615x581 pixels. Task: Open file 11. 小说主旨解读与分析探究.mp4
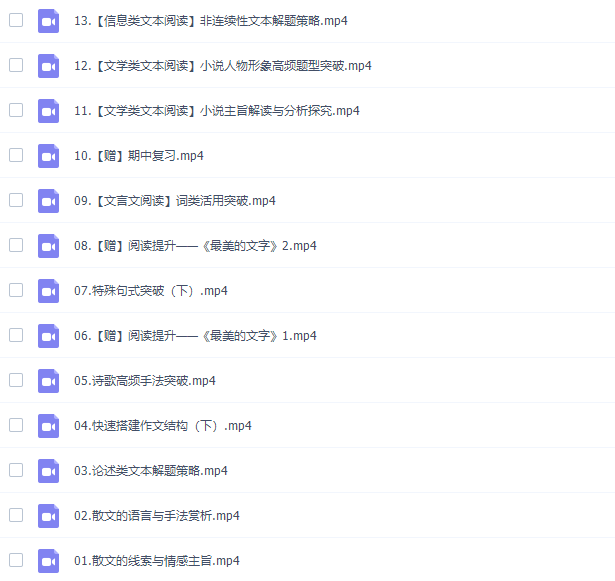point(216,111)
